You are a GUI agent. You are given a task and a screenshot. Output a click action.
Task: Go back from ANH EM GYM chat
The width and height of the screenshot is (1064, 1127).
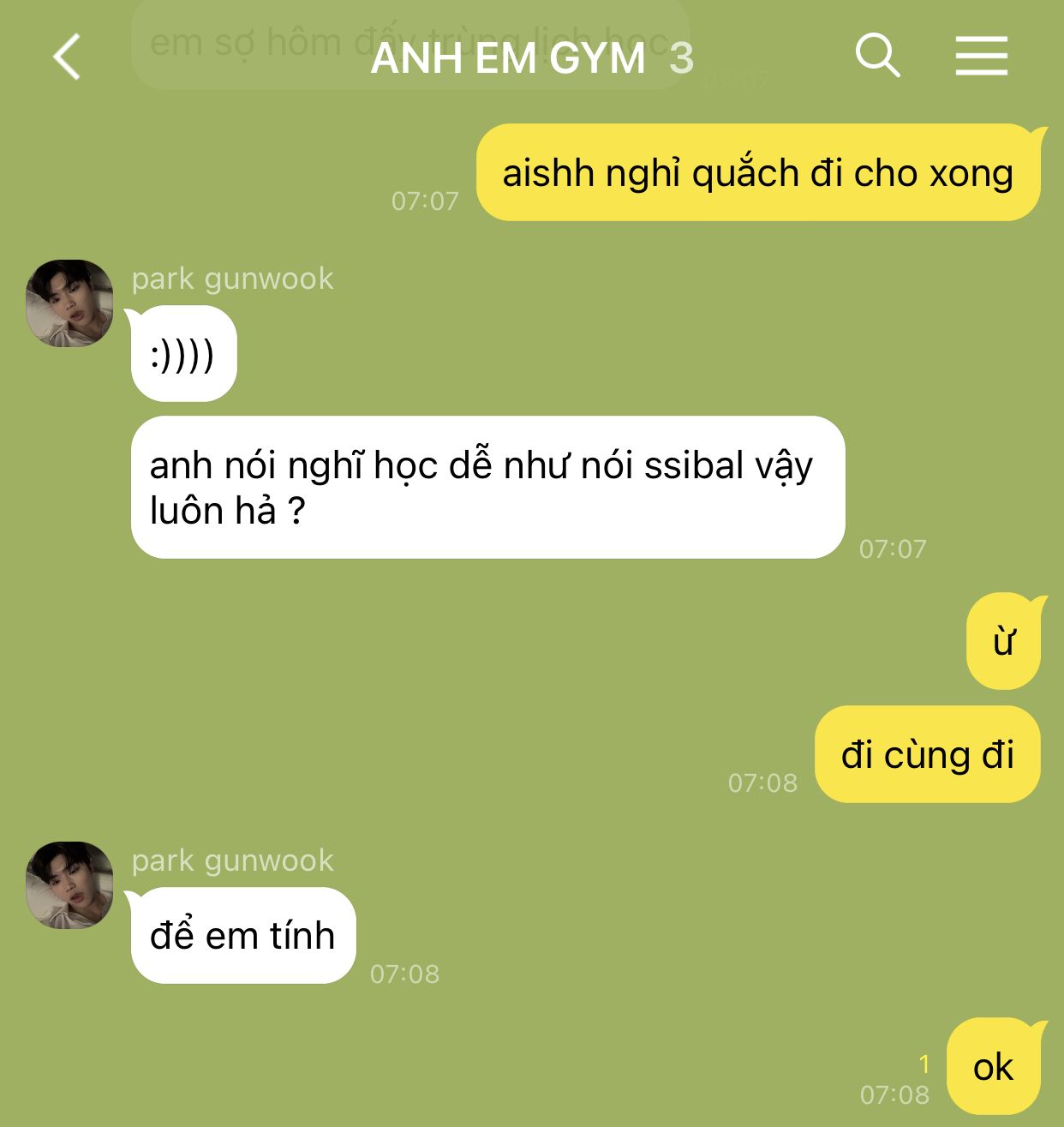click(x=67, y=57)
